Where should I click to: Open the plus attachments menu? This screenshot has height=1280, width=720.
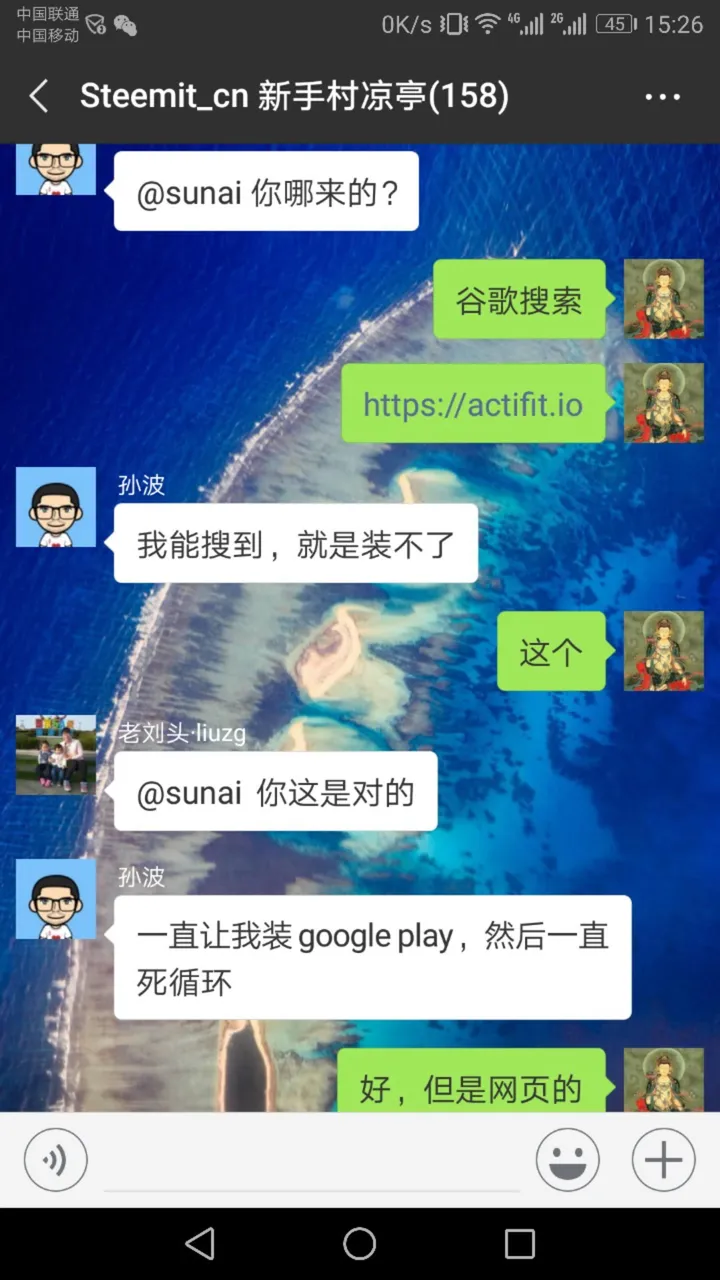[x=663, y=1160]
